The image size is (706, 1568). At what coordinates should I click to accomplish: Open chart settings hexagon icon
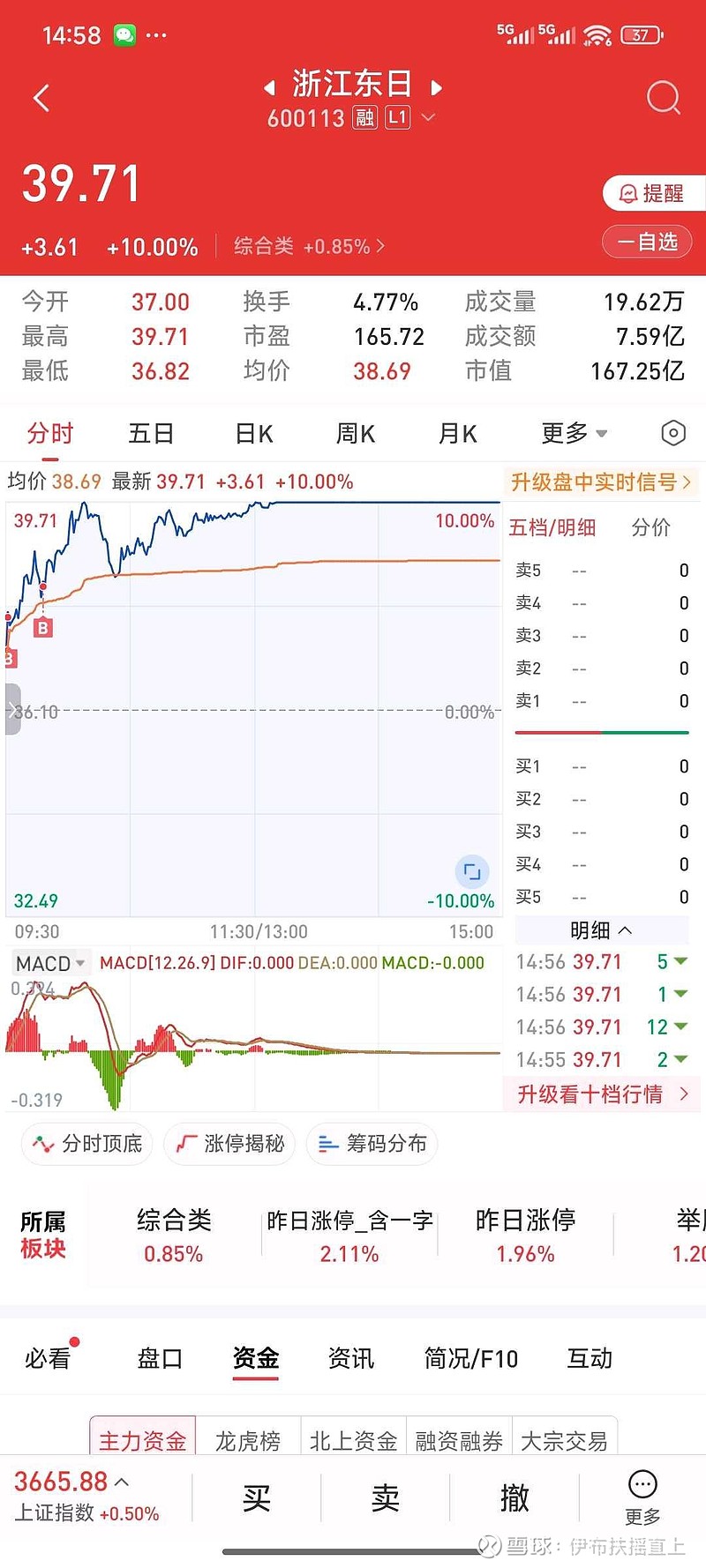673,433
